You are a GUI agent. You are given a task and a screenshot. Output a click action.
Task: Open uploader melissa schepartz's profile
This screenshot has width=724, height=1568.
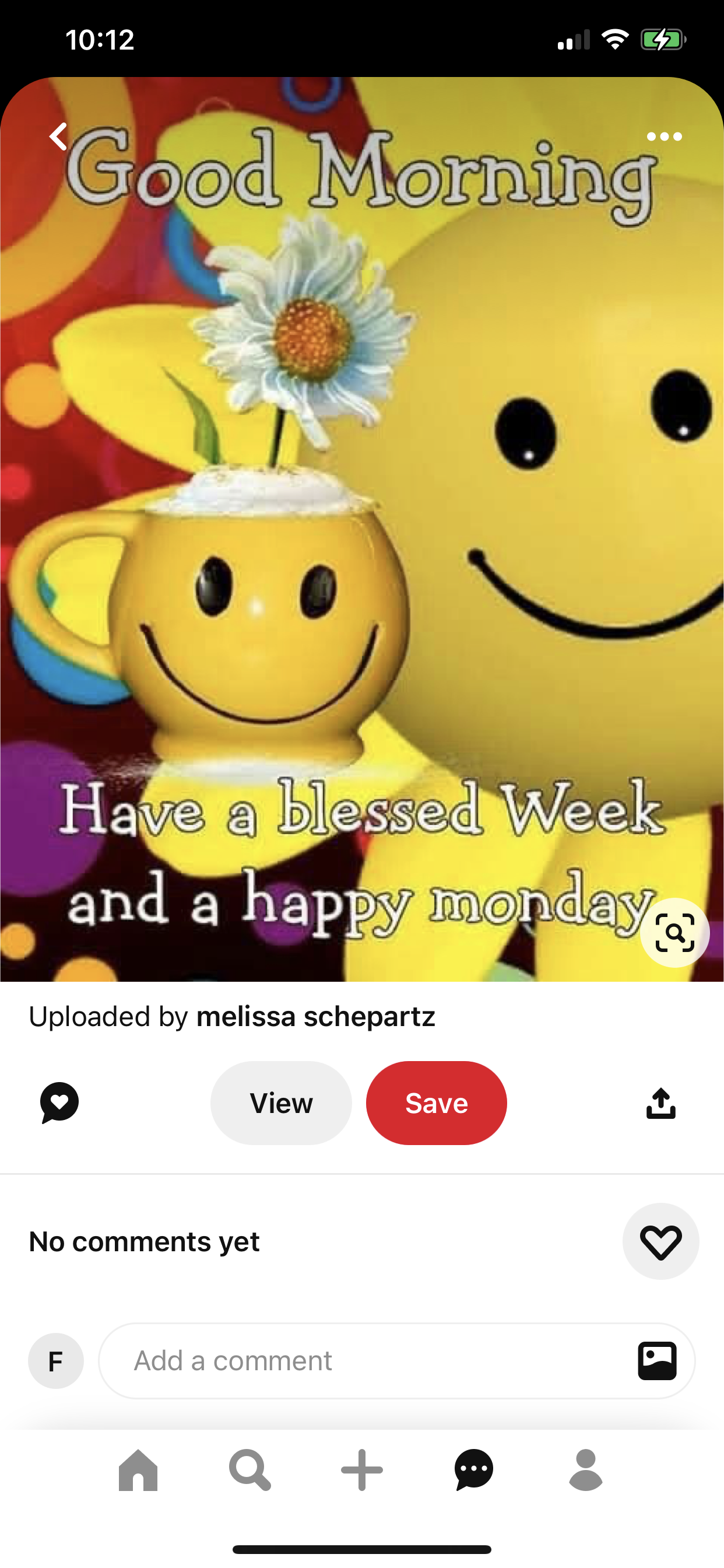coord(315,1017)
